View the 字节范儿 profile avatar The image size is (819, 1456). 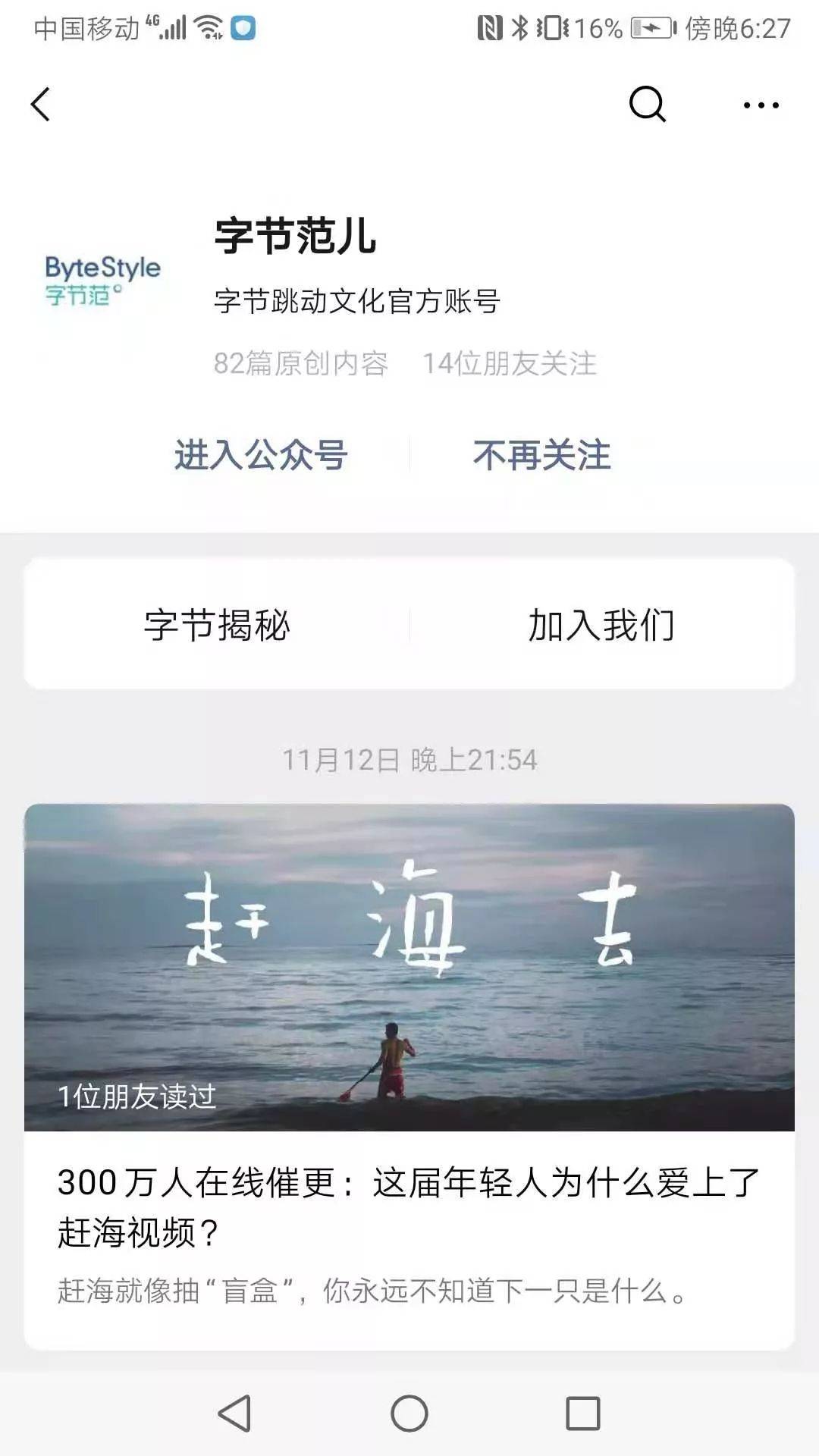coord(103,281)
